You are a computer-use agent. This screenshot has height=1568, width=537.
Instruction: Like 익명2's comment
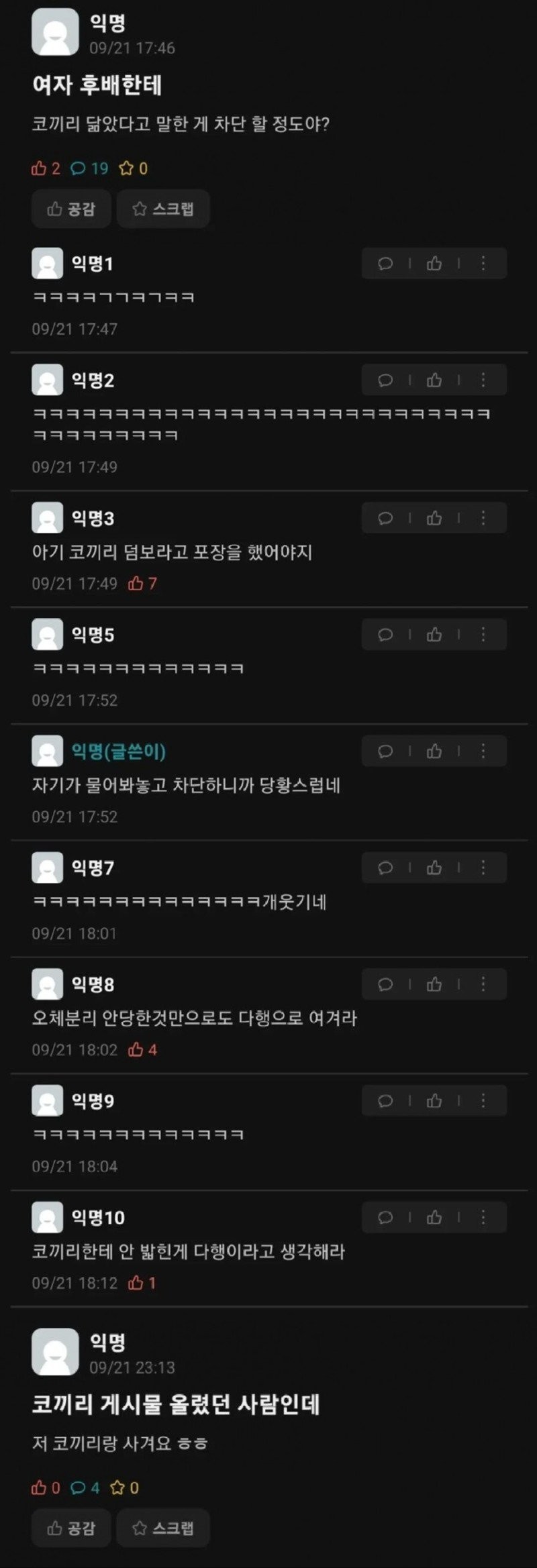tap(434, 380)
